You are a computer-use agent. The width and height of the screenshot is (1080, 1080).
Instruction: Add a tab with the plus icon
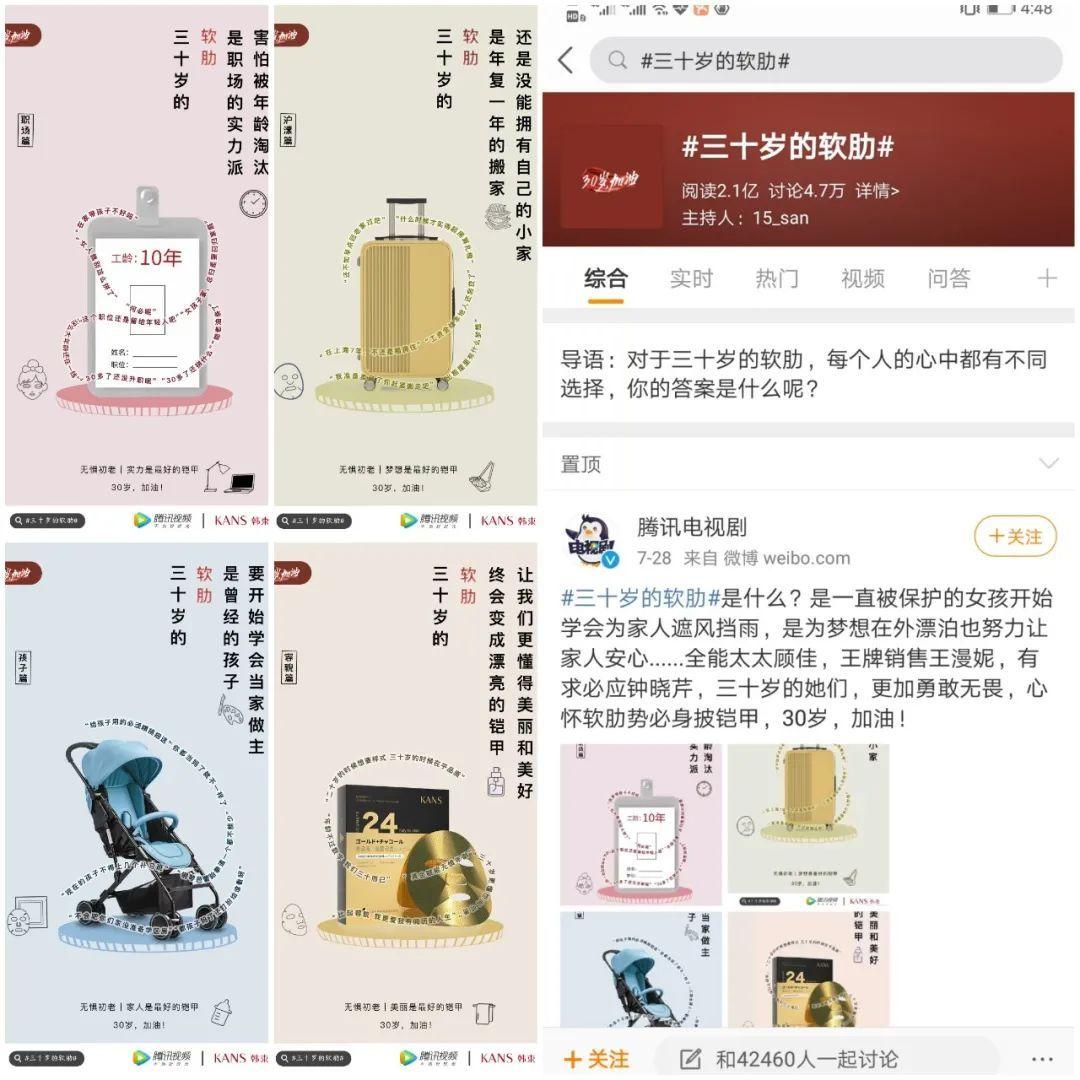click(1046, 278)
